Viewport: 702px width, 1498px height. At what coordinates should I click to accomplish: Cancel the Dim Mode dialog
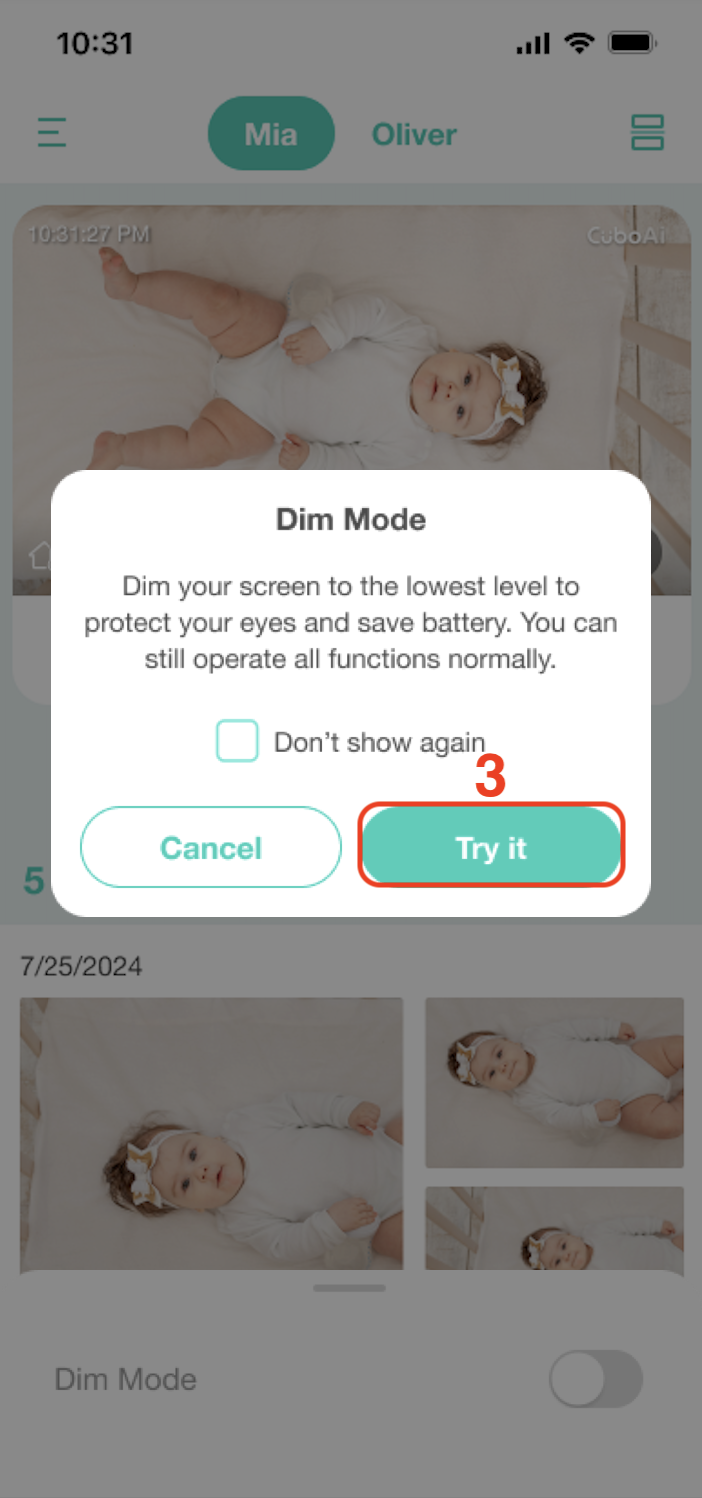pos(211,847)
